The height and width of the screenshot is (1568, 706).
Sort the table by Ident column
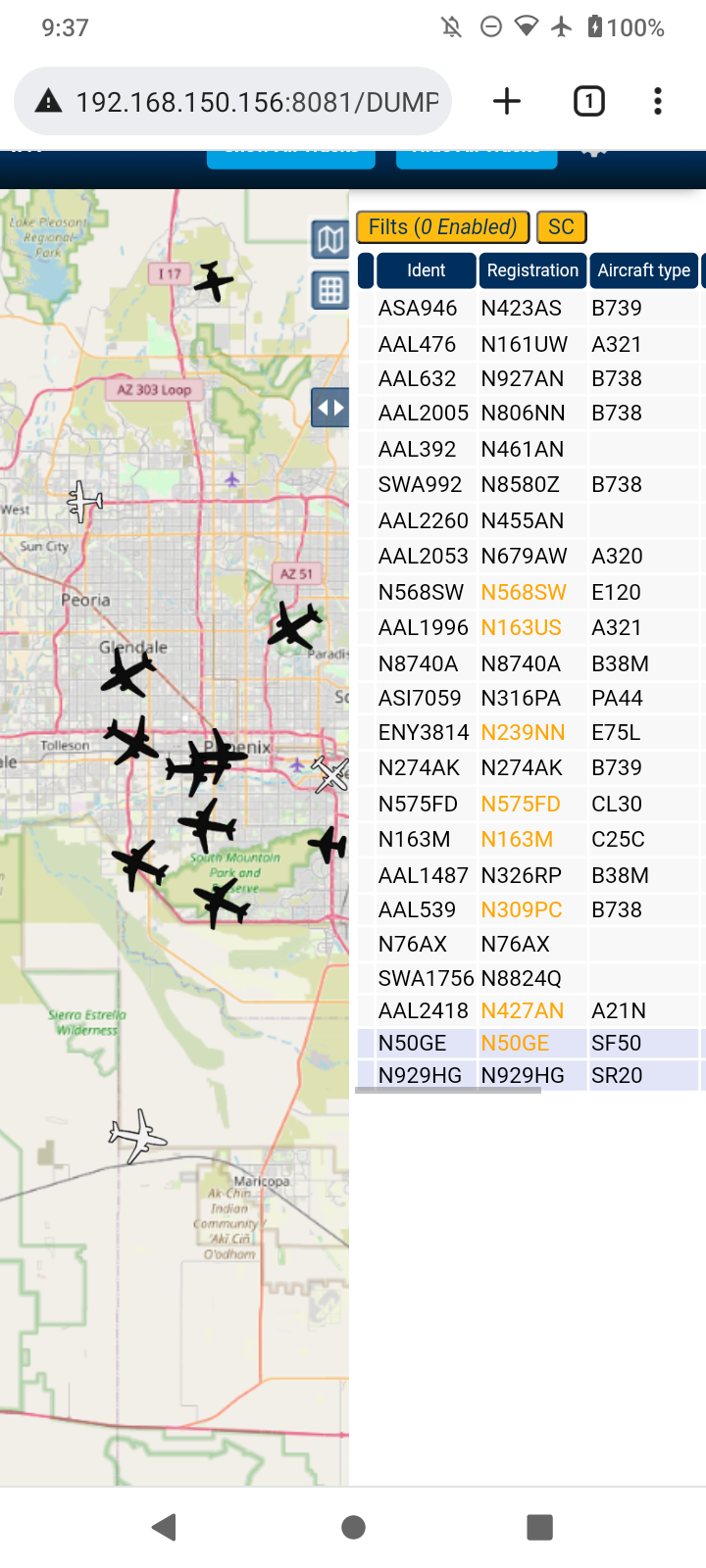427,270
